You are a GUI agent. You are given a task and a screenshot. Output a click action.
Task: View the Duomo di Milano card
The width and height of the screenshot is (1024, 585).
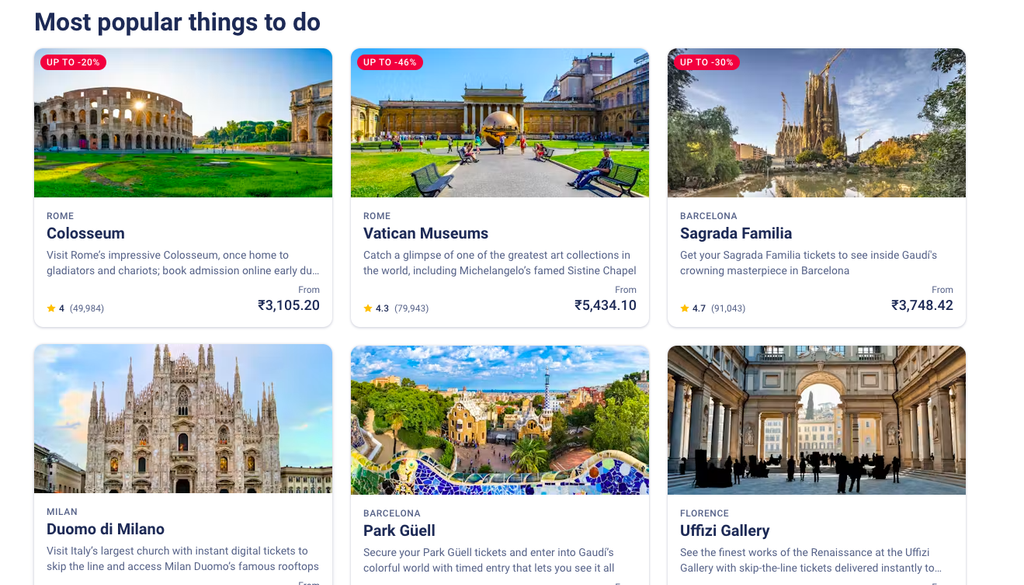tap(183, 464)
